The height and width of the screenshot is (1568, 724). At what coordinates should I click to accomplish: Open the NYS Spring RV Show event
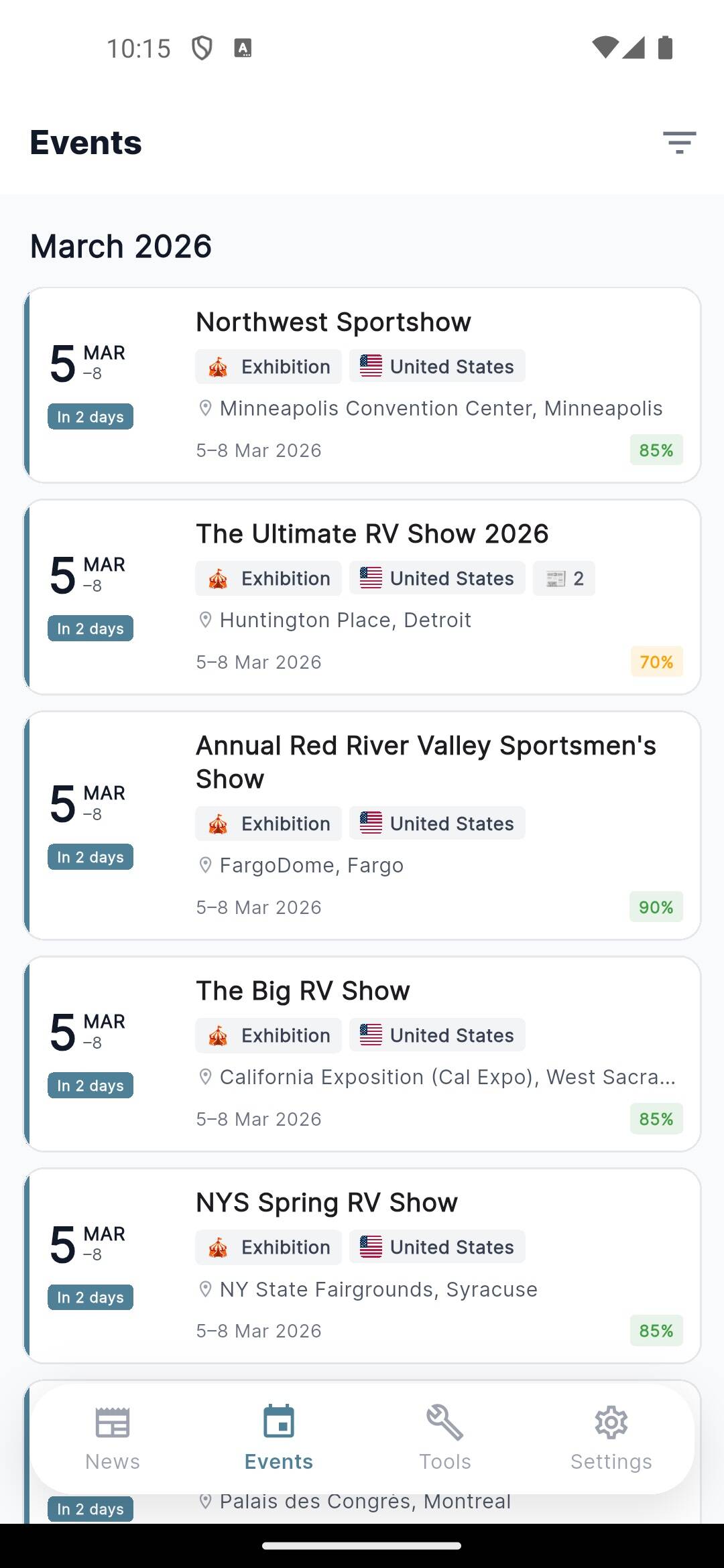tap(362, 1266)
